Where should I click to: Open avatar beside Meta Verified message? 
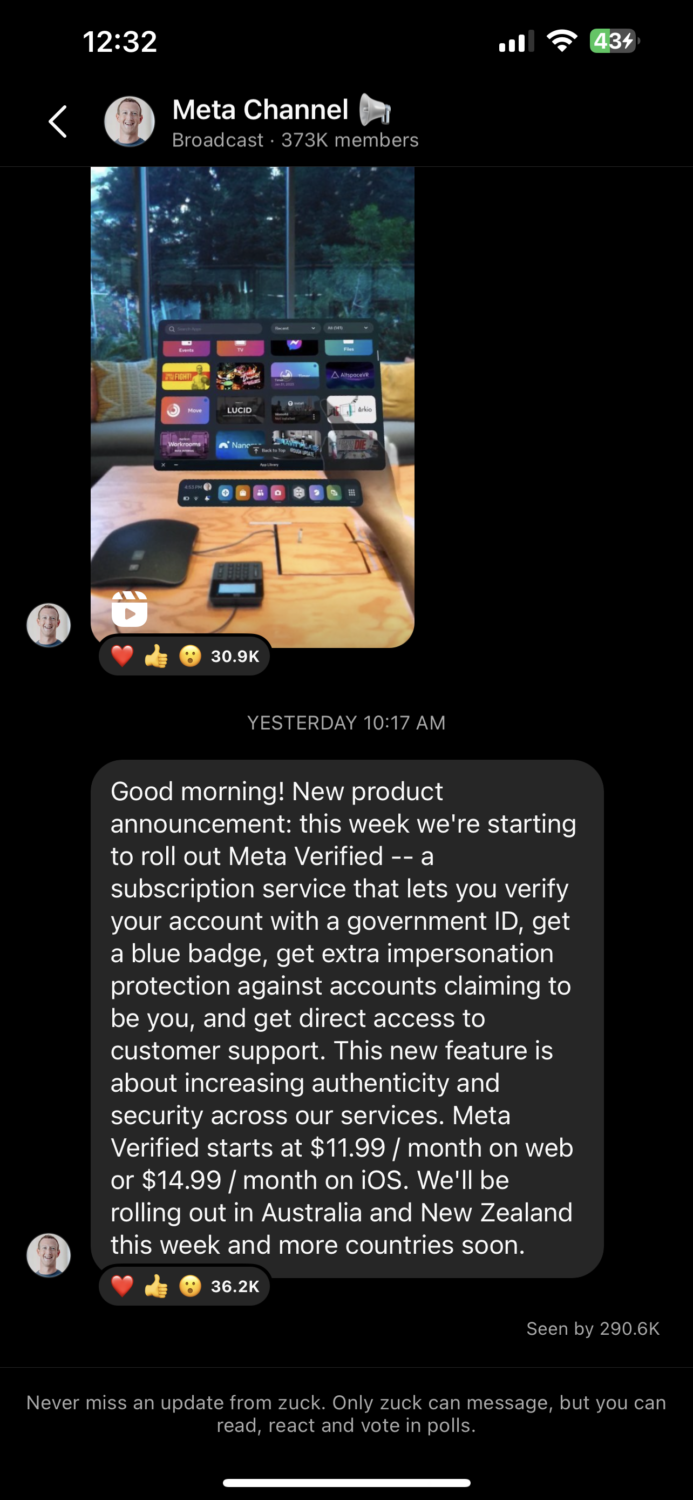[48, 1256]
